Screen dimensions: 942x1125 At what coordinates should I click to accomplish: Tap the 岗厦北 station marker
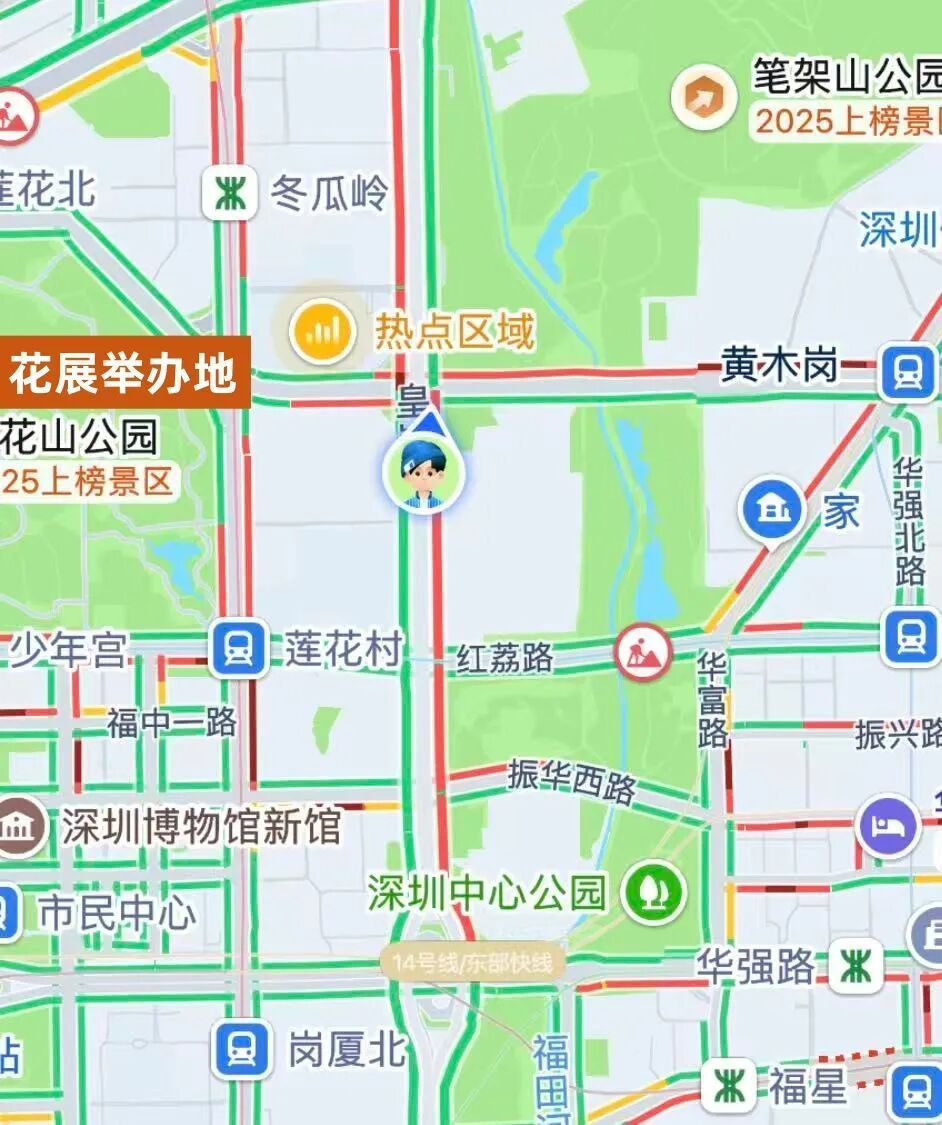pyautogui.click(x=241, y=1049)
